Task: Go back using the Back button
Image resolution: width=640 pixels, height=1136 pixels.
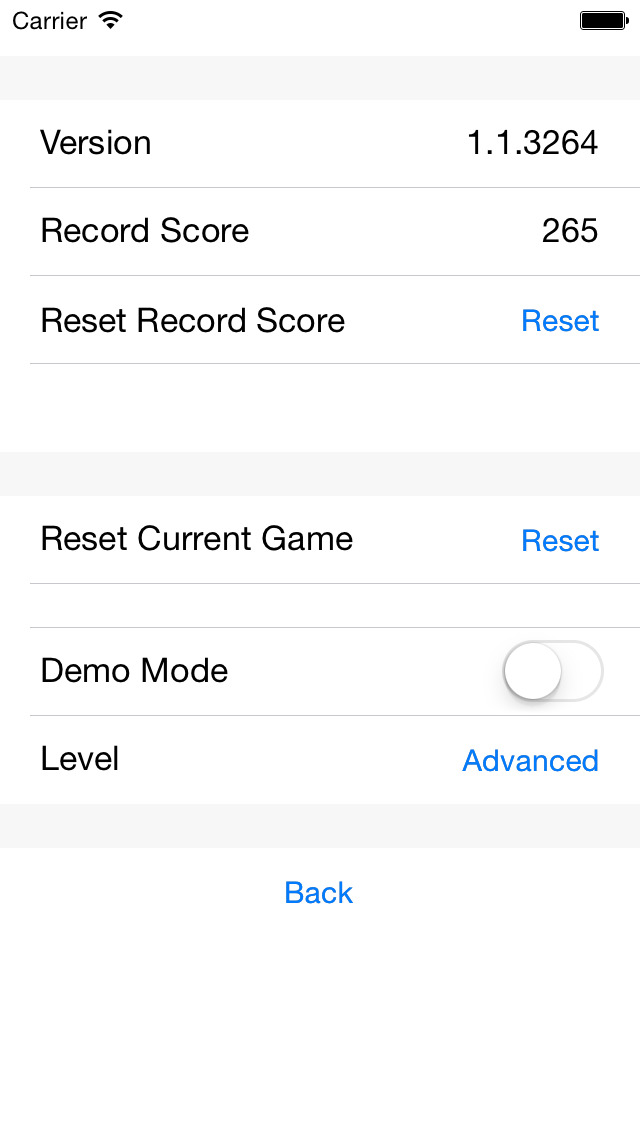Action: (x=319, y=893)
